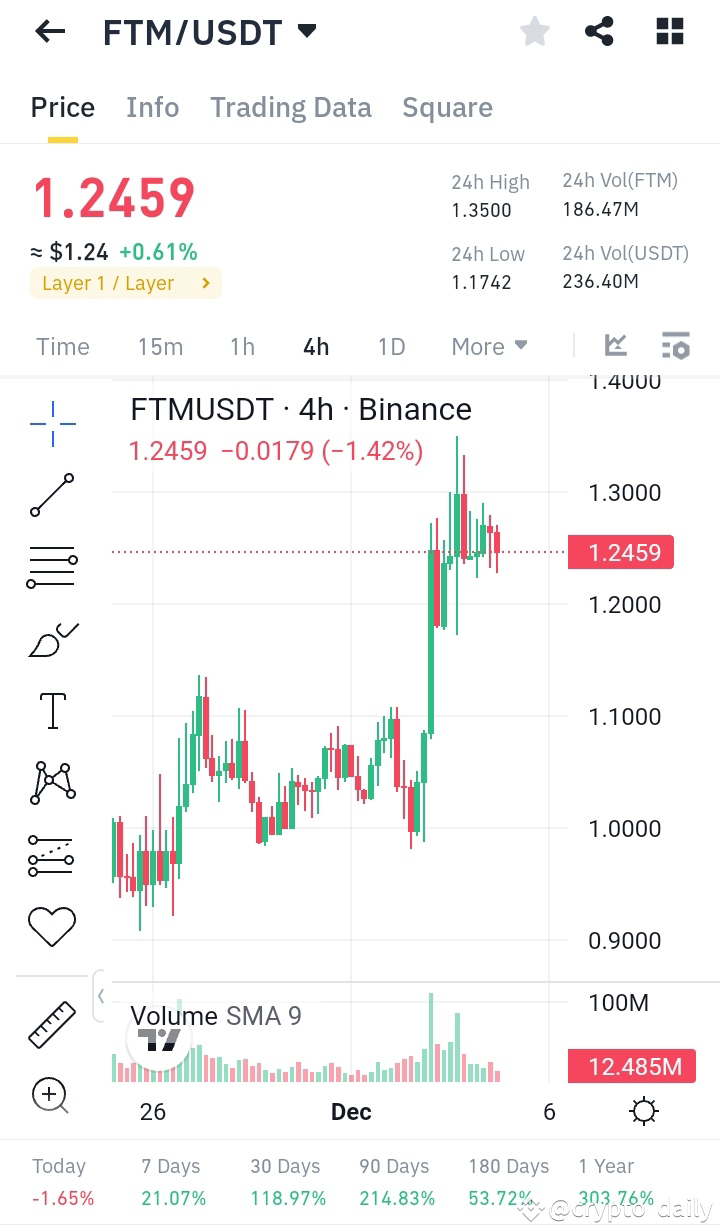Open the brush drawing tool
The height and width of the screenshot is (1231, 720).
(x=51, y=638)
